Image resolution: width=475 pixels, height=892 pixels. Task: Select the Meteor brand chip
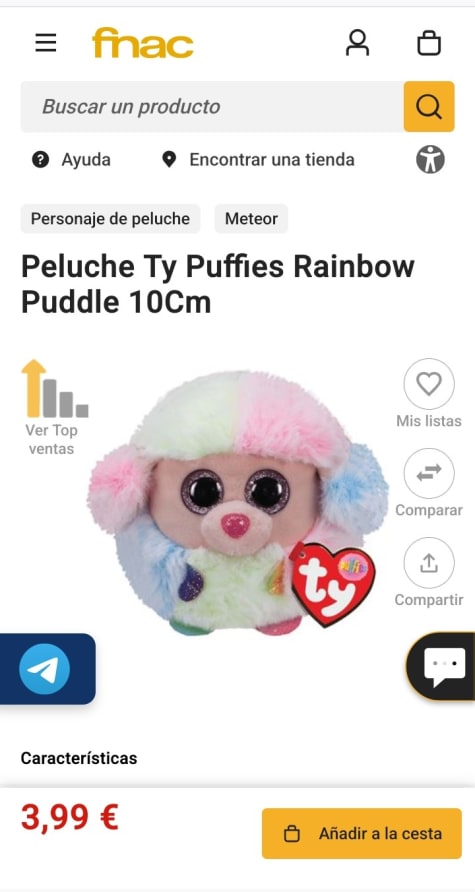coord(251,219)
